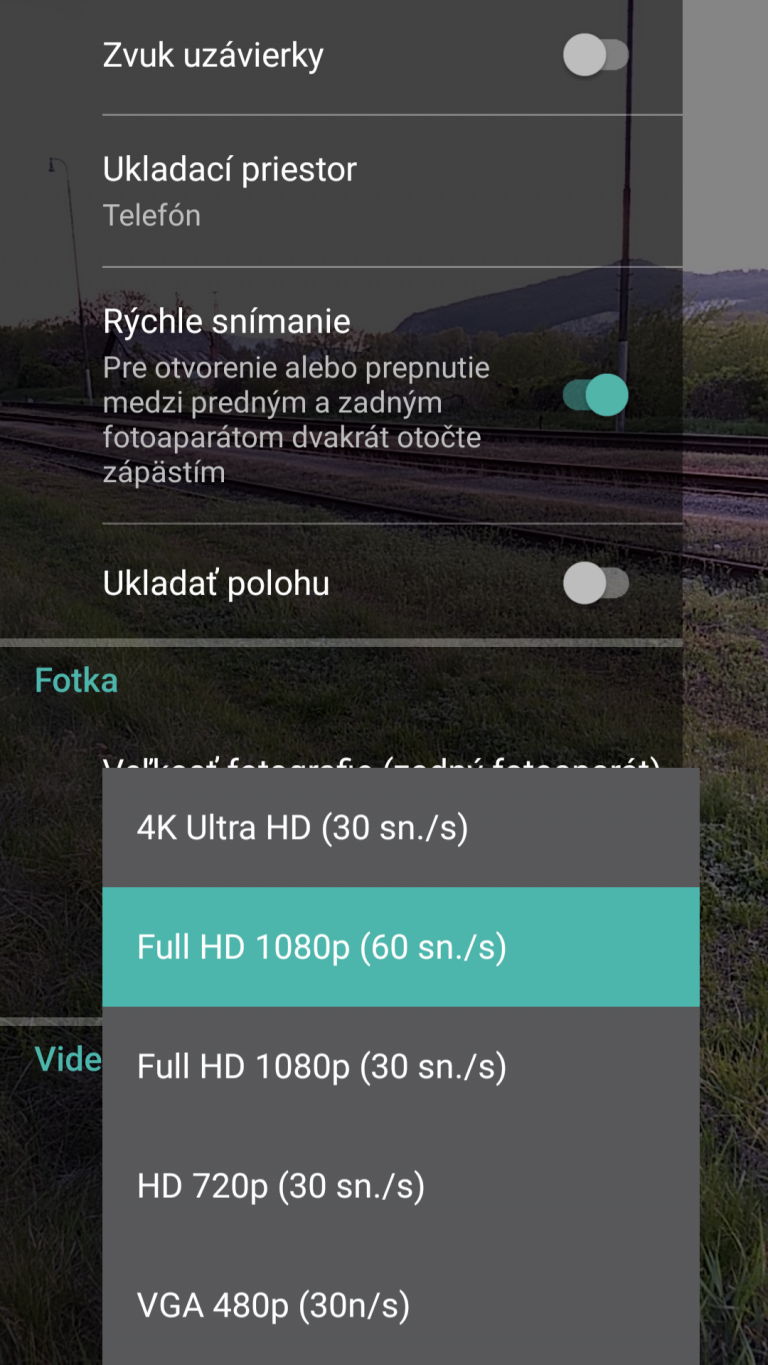Image resolution: width=768 pixels, height=1365 pixels.
Task: Choose VGA 480p (30n/s) option
Action: pyautogui.click(x=400, y=1305)
